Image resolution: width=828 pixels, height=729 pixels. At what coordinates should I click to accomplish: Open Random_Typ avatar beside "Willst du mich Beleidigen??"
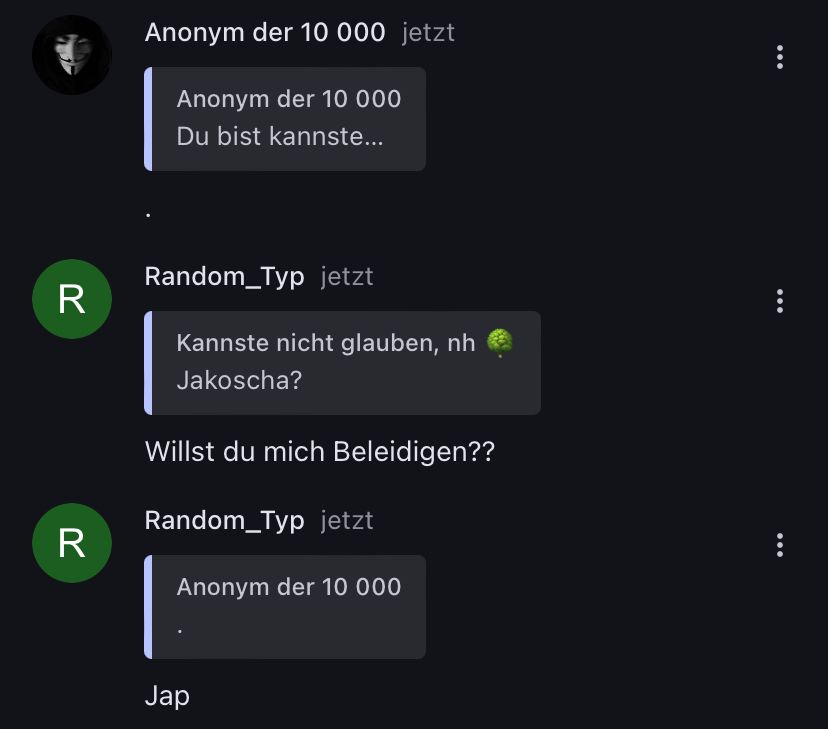(x=71, y=299)
